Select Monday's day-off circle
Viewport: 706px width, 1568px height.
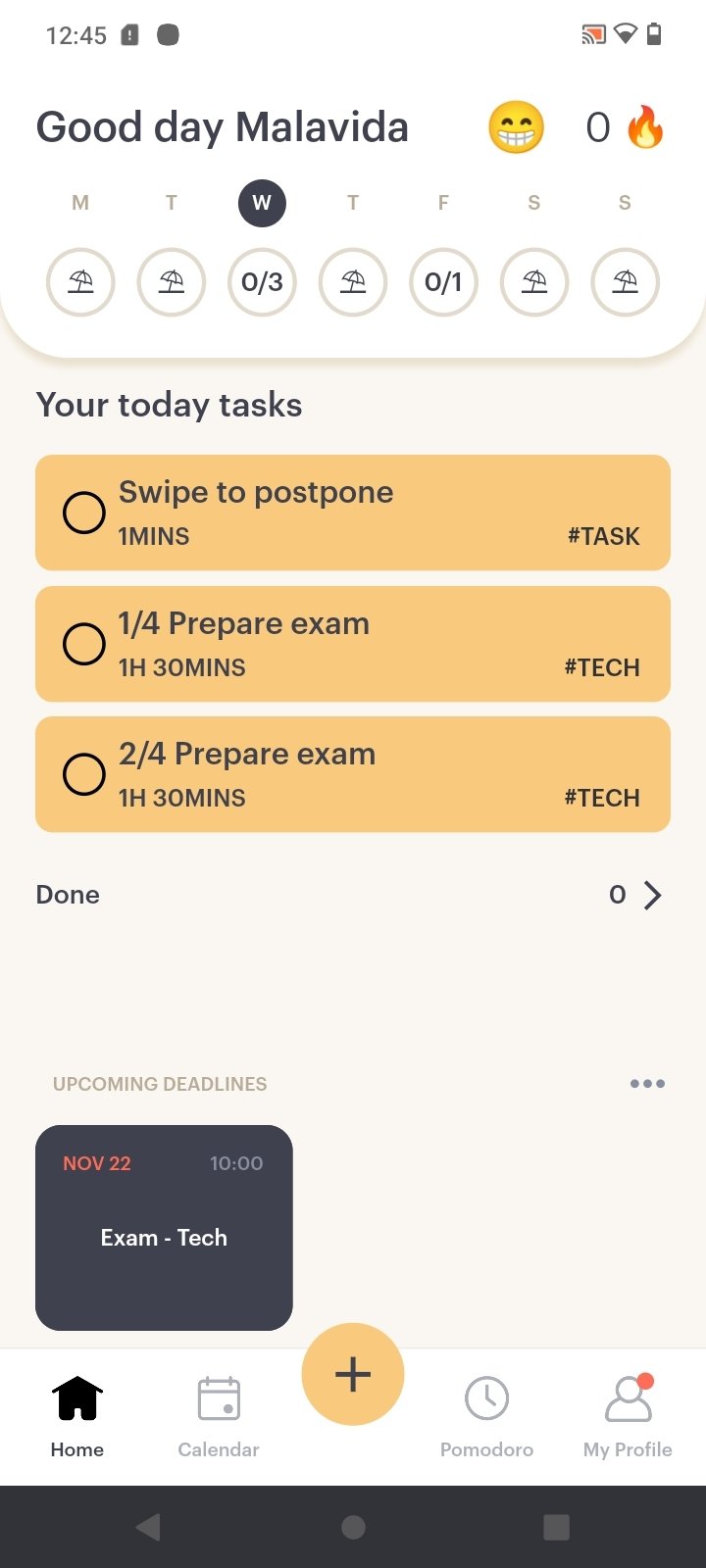coord(80,282)
